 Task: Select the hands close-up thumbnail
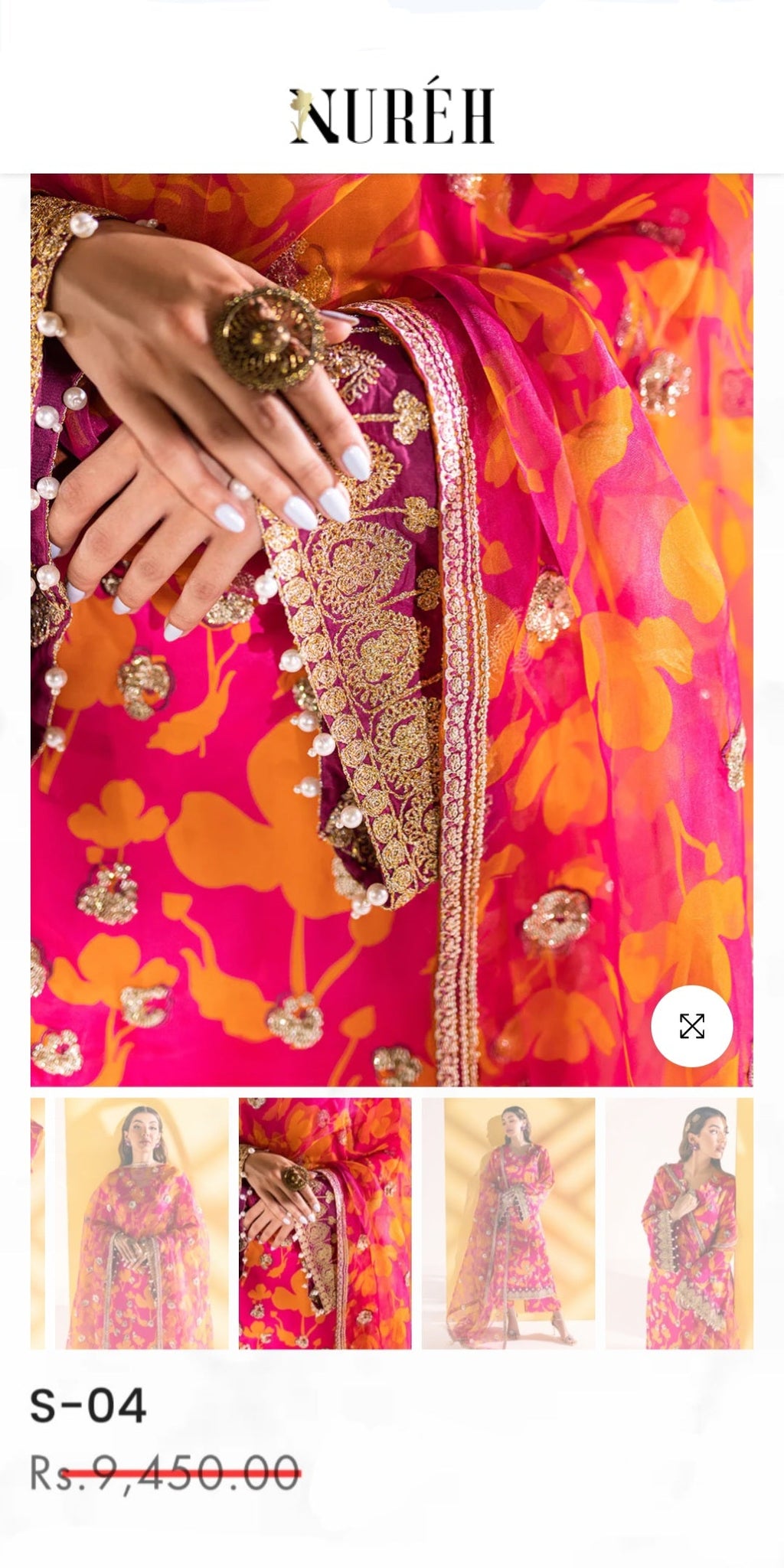325,1223
